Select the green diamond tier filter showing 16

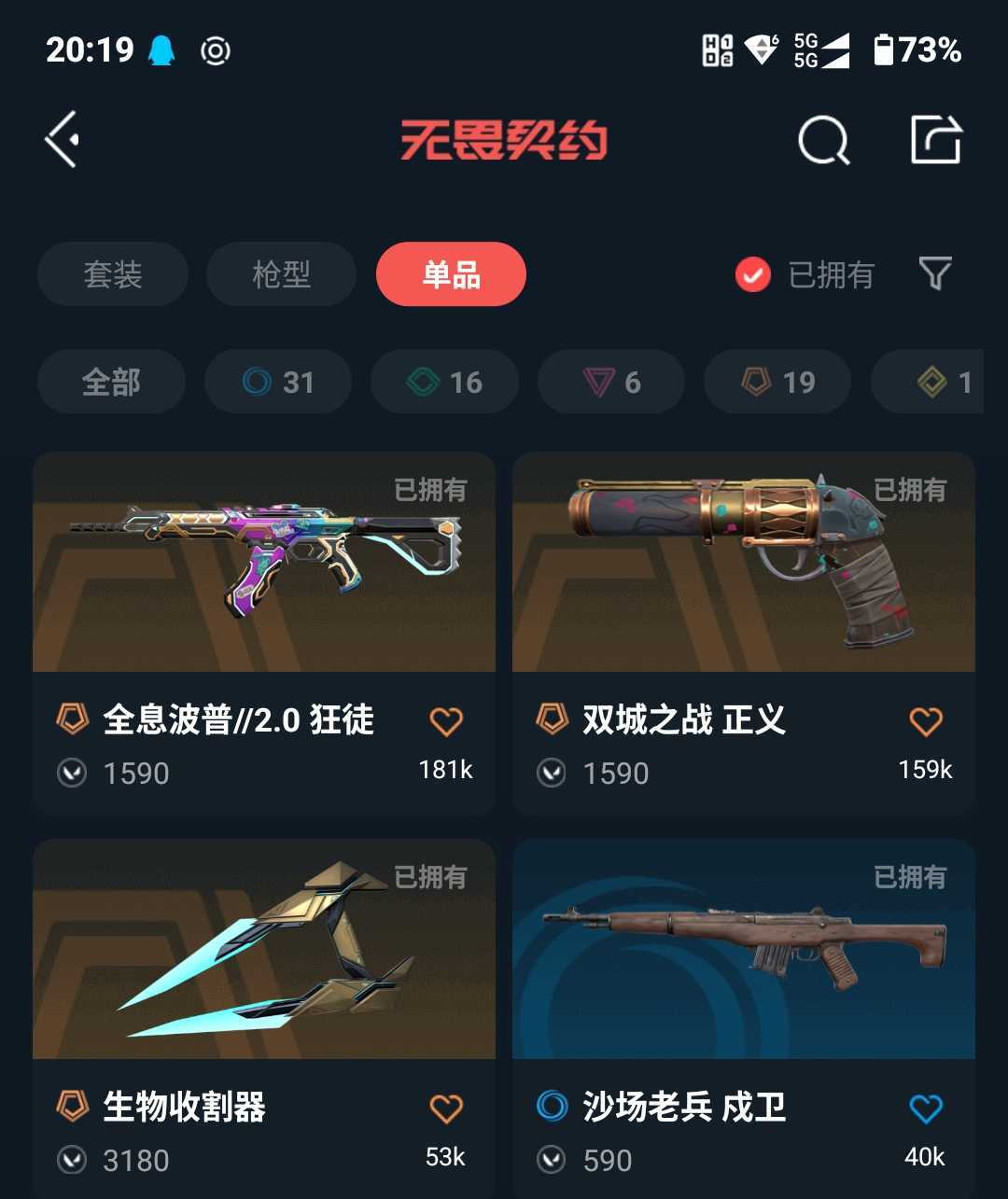click(x=444, y=382)
